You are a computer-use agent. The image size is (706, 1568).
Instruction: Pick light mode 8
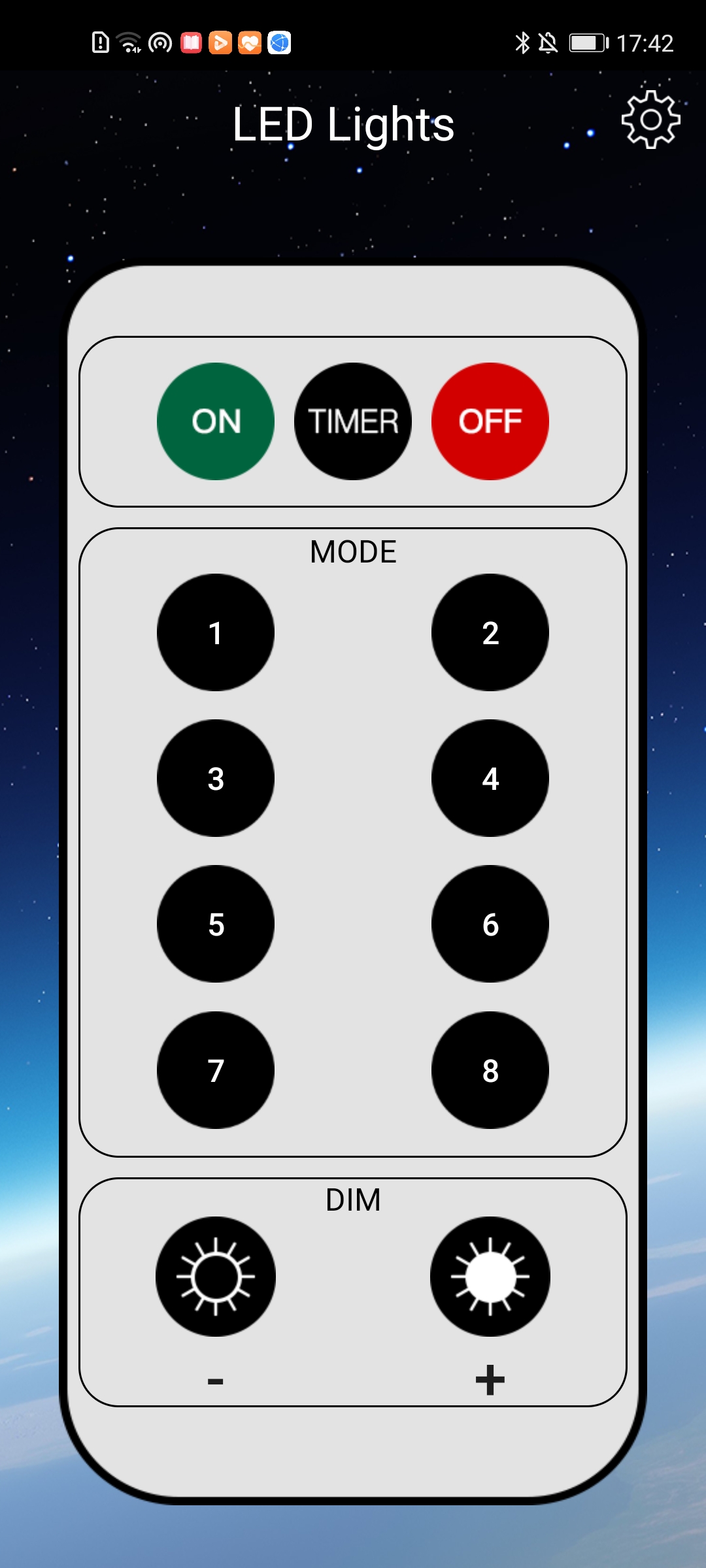[x=490, y=1070]
